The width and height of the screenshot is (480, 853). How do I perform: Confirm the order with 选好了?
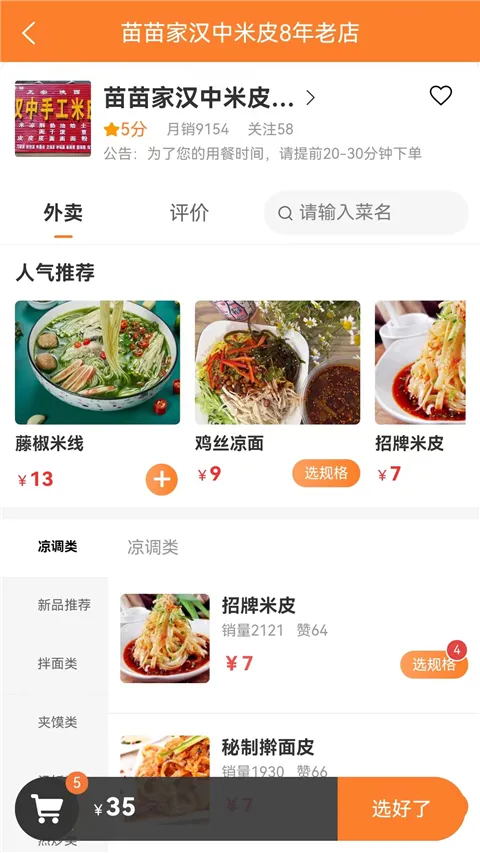coord(402,808)
